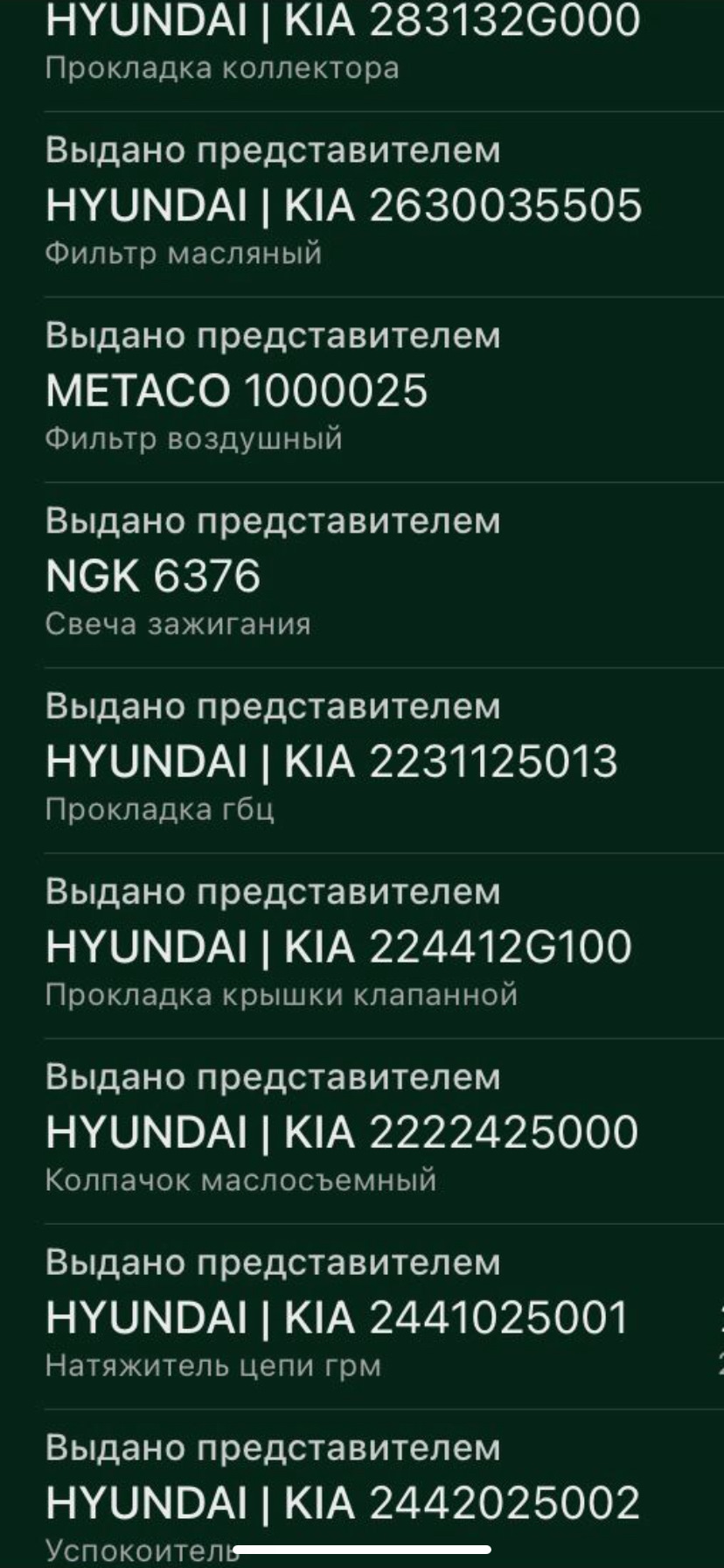The width and height of the screenshot is (724, 1568).
Task: Tap the Колпачок маслосъемный 2222425000 row
Action: click(x=342, y=1132)
